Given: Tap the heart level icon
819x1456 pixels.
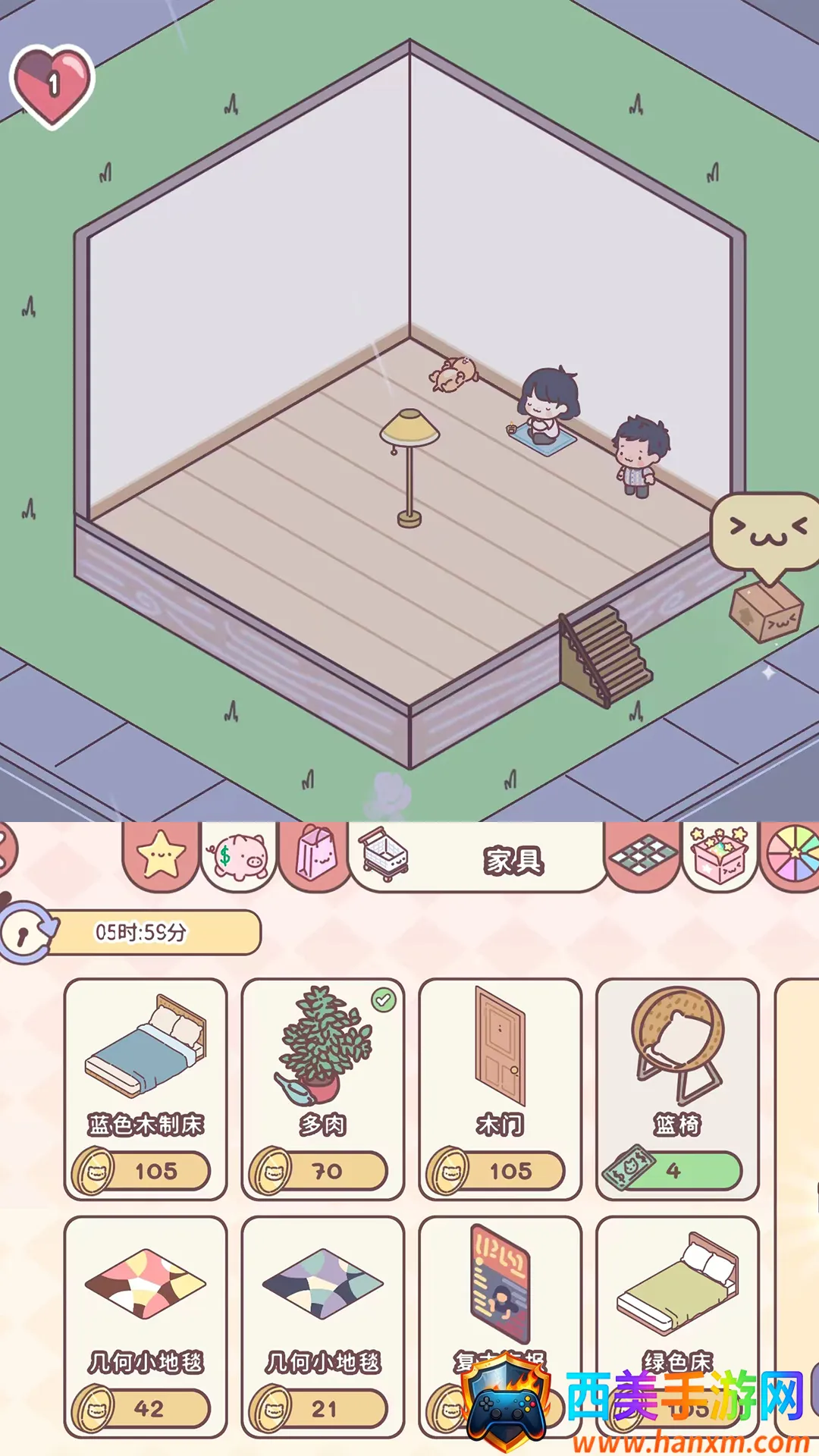Looking at the screenshot, I should click(x=52, y=85).
